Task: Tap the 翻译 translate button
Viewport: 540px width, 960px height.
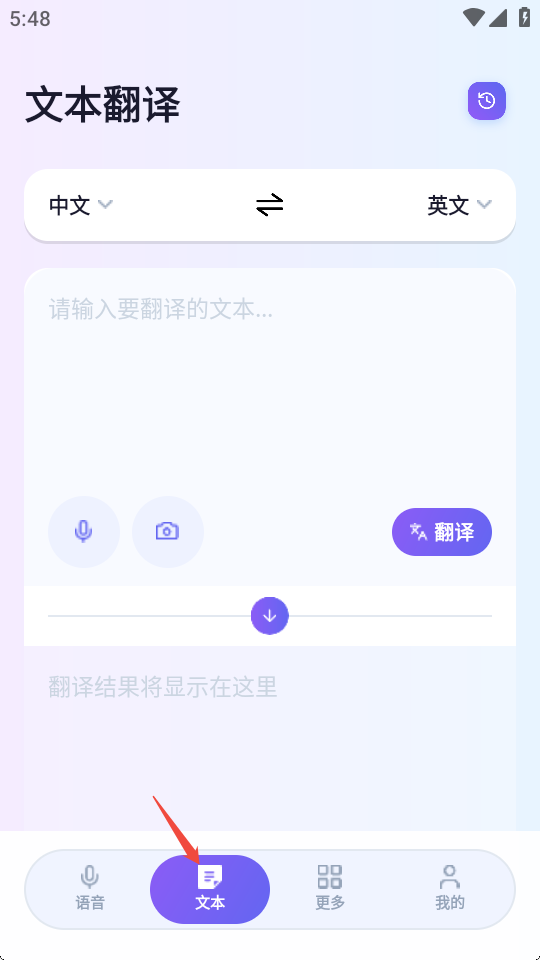Action: [x=441, y=532]
